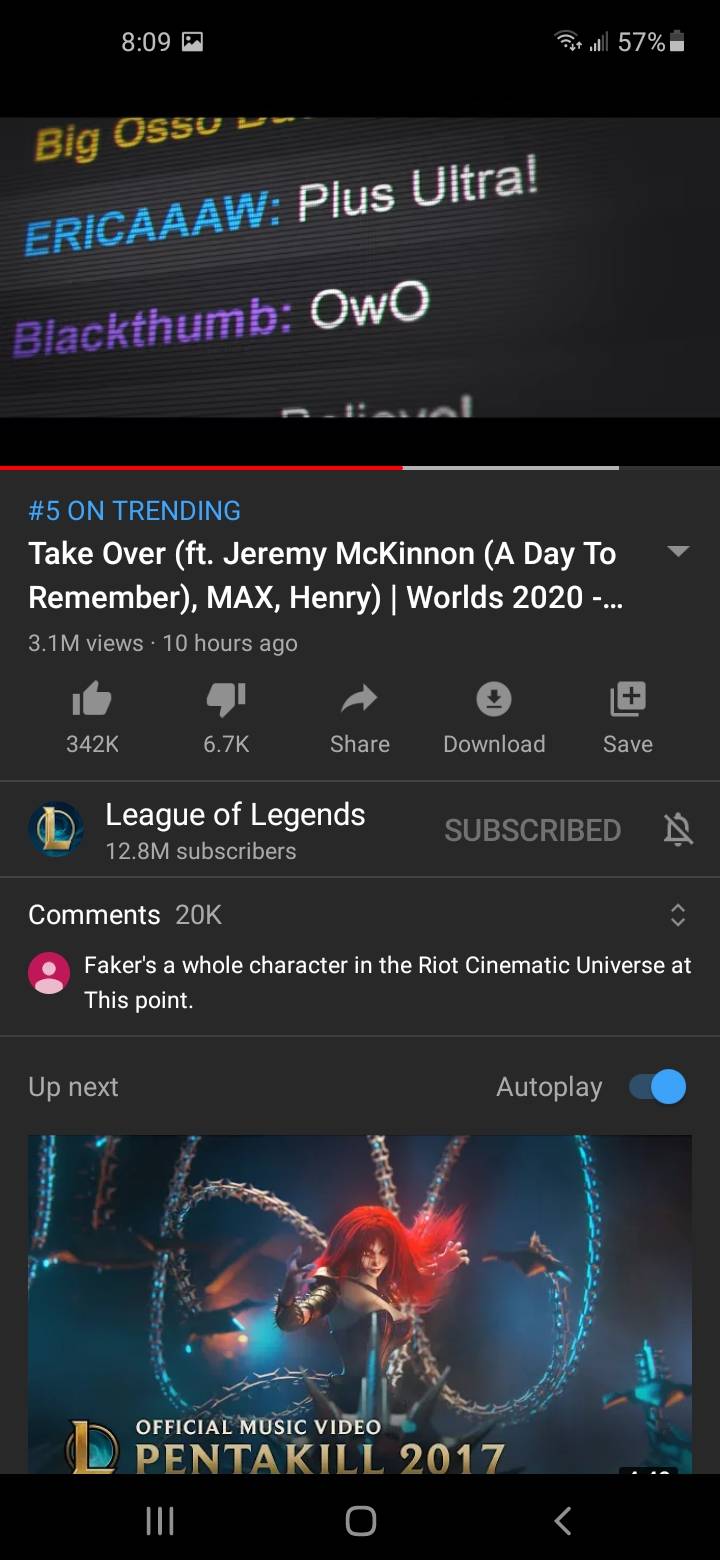Unsubscribe via the SUBSCRIBED toggle
Screen dimensions: 720x1560
coord(533,829)
